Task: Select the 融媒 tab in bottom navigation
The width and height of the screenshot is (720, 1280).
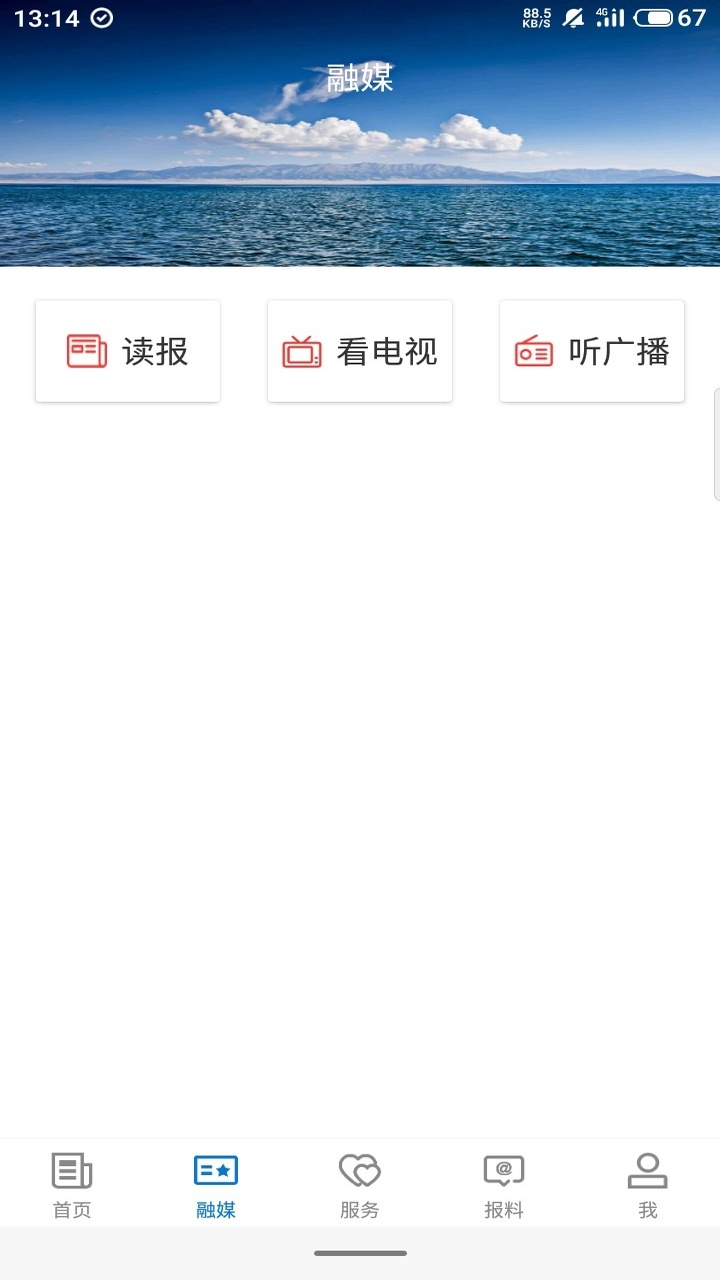Action: (216, 1185)
